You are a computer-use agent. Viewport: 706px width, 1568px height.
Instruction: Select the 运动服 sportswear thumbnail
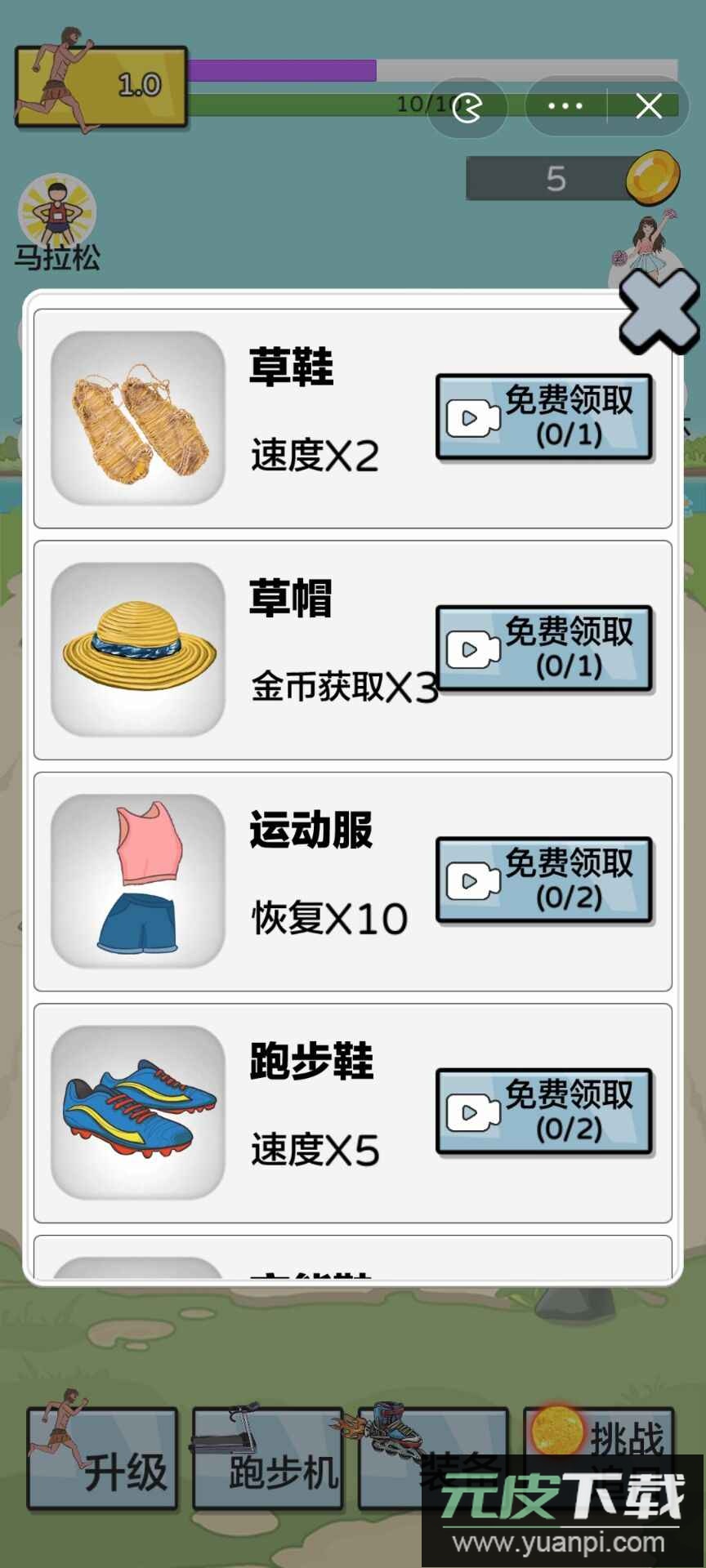(x=137, y=880)
